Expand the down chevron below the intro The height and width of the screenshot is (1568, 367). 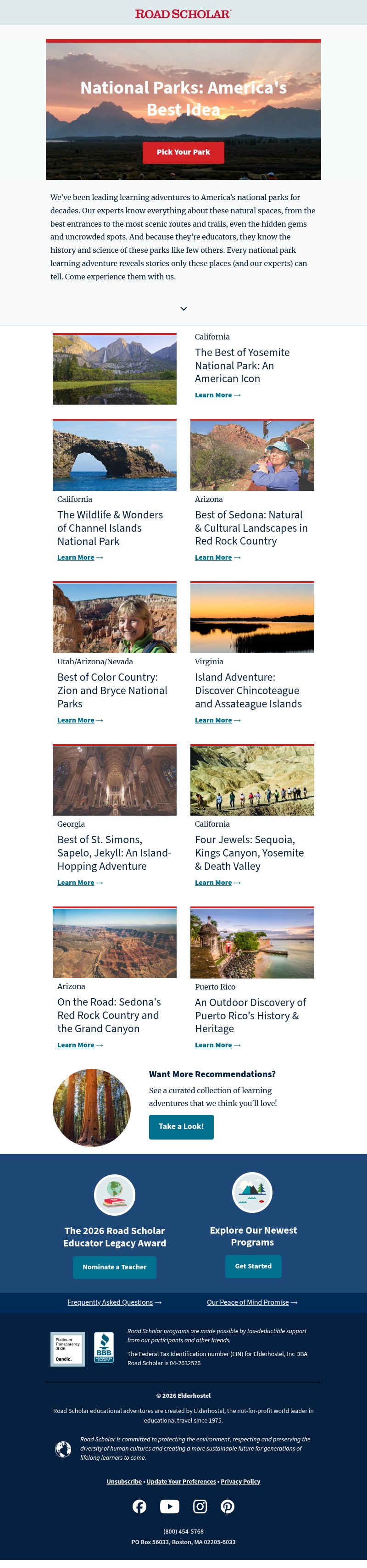(x=183, y=309)
